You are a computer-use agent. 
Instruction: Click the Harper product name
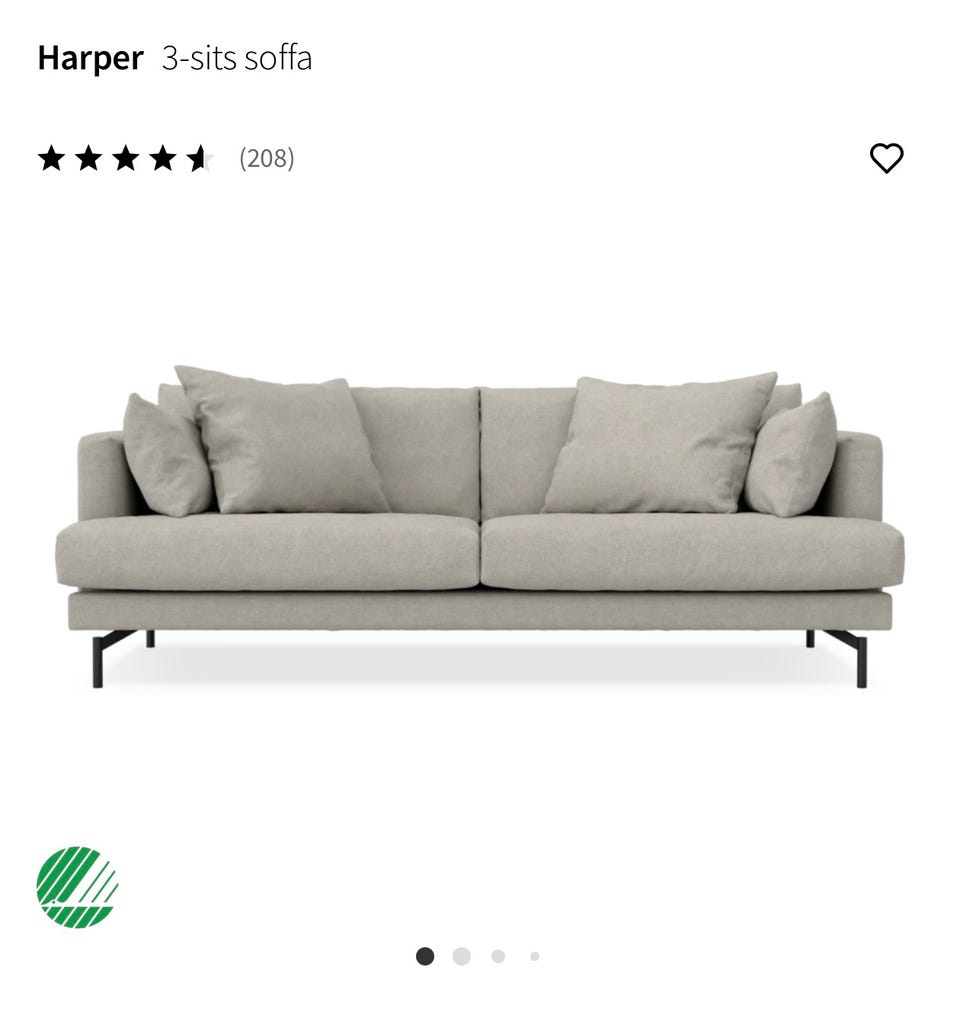pos(88,58)
